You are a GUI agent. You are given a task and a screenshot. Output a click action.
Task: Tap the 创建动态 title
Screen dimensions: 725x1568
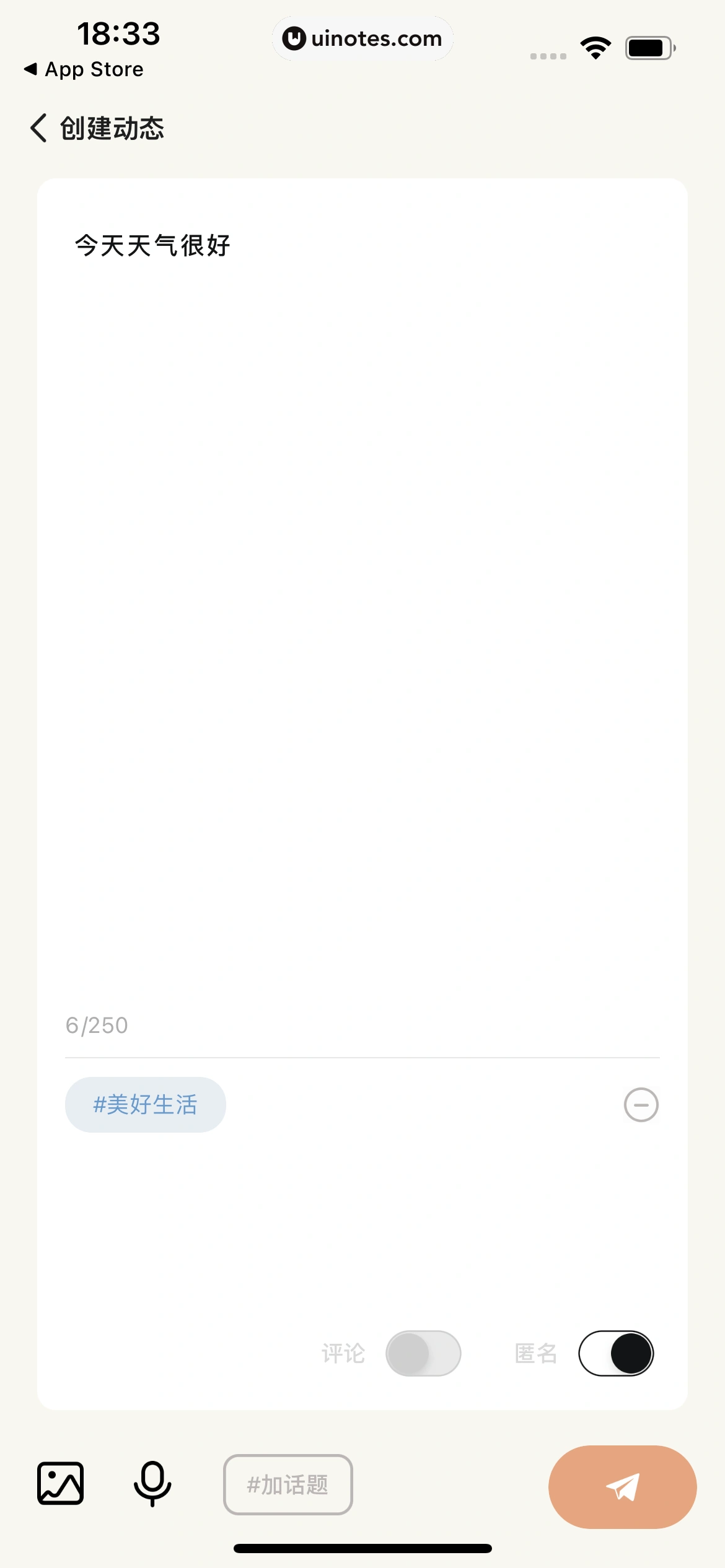click(x=112, y=128)
